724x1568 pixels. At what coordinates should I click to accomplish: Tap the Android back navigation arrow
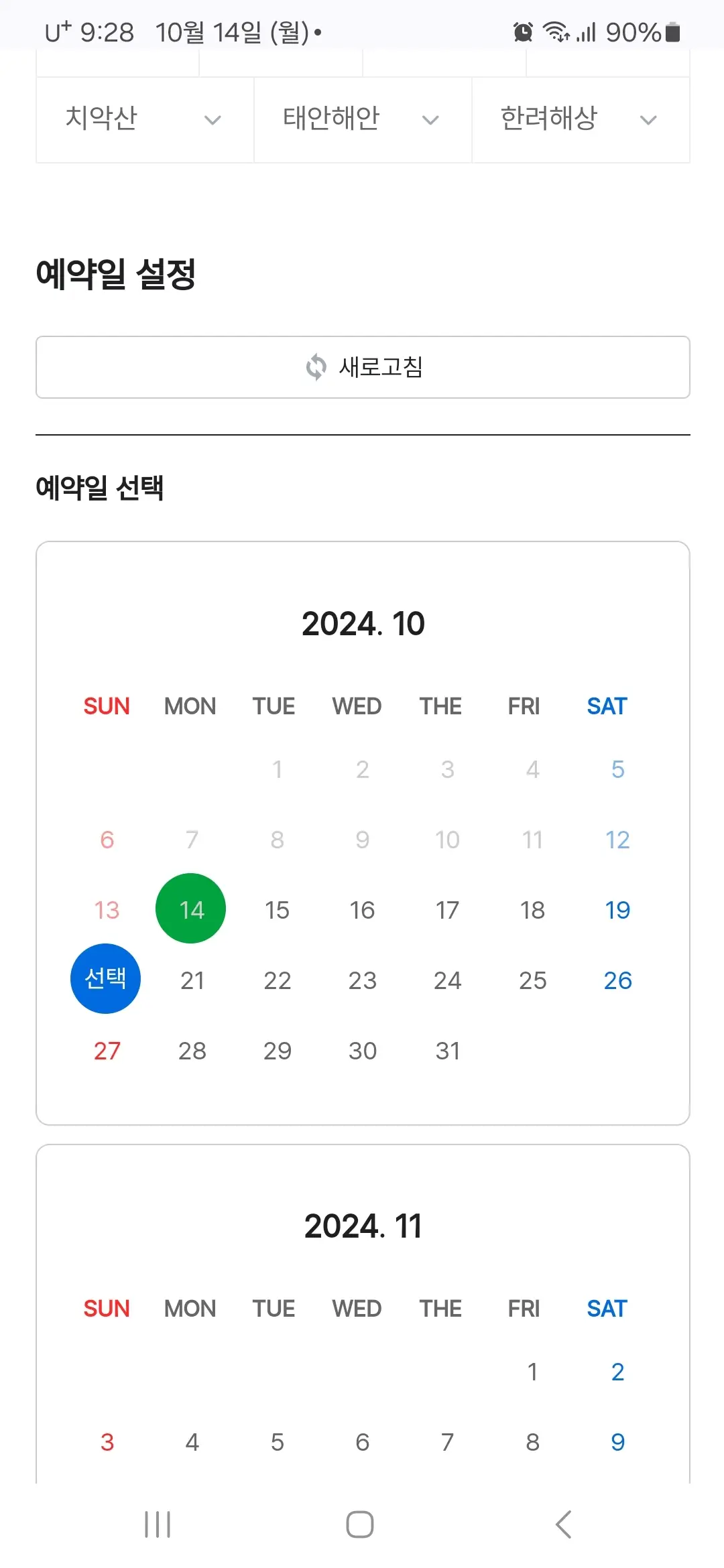pos(563,1524)
